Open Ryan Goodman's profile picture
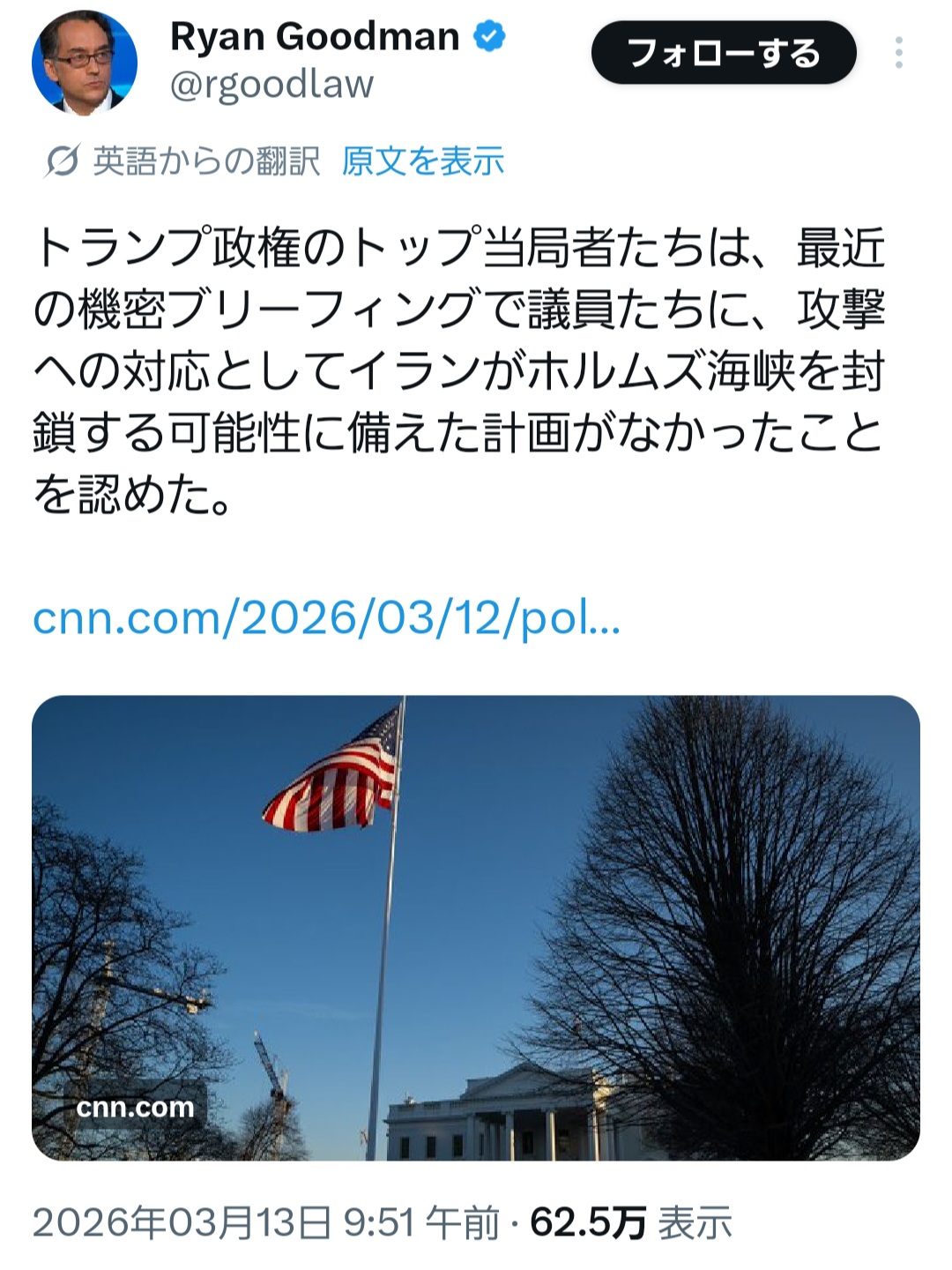This screenshot has width=952, height=1270. (x=85, y=61)
